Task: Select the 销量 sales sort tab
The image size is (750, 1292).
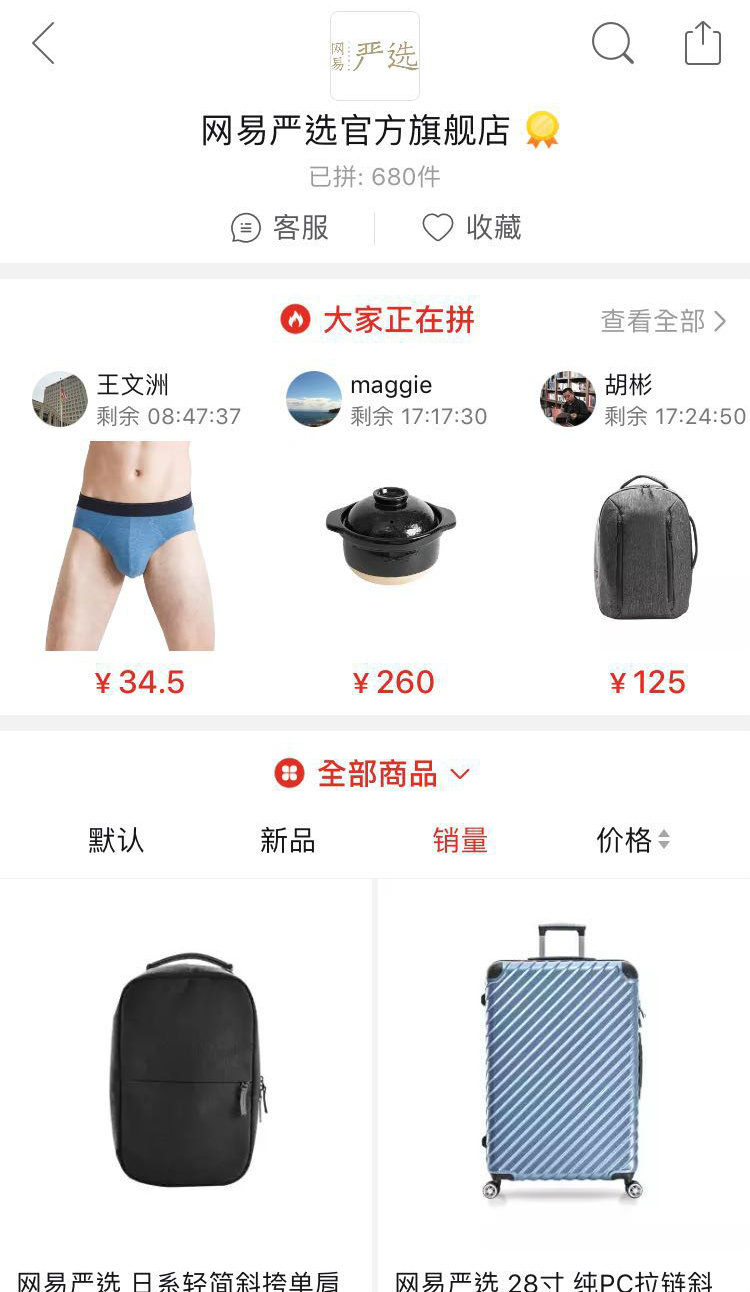Action: [x=460, y=841]
